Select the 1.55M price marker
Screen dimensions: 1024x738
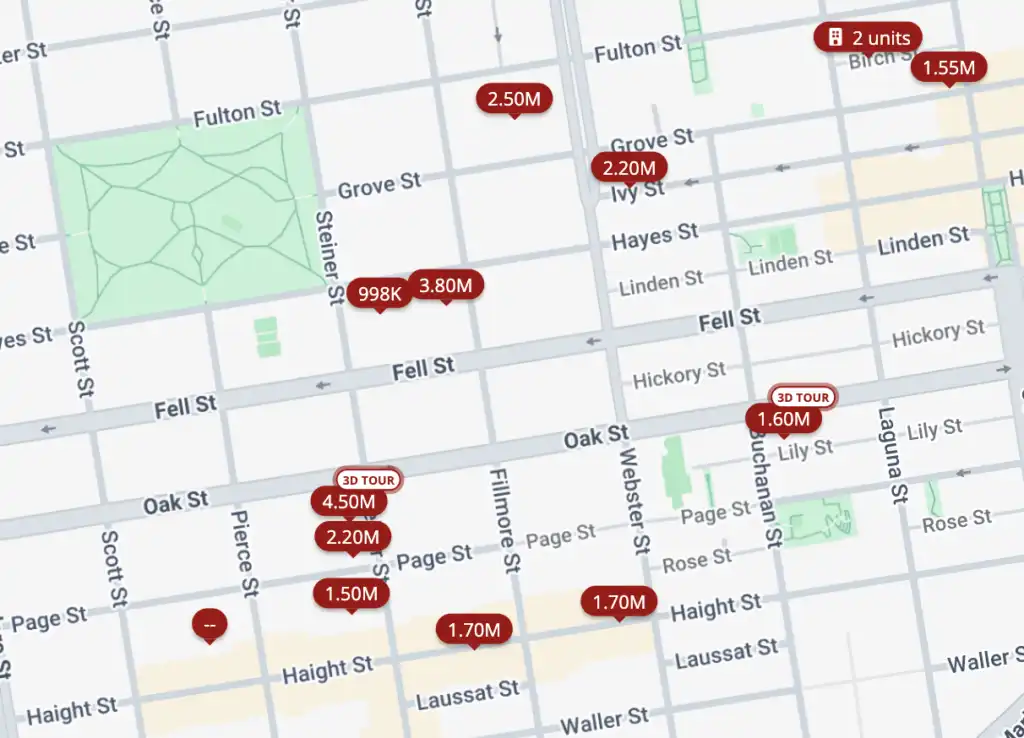tap(948, 67)
